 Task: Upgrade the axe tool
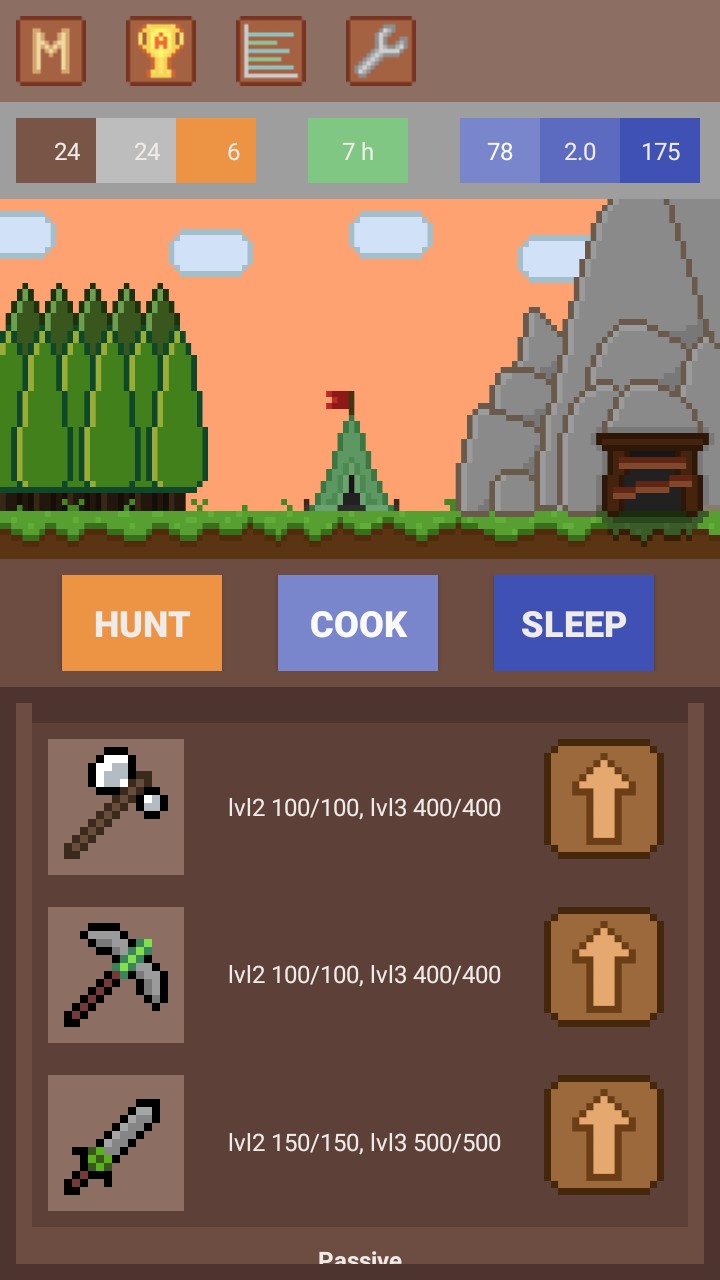604,799
